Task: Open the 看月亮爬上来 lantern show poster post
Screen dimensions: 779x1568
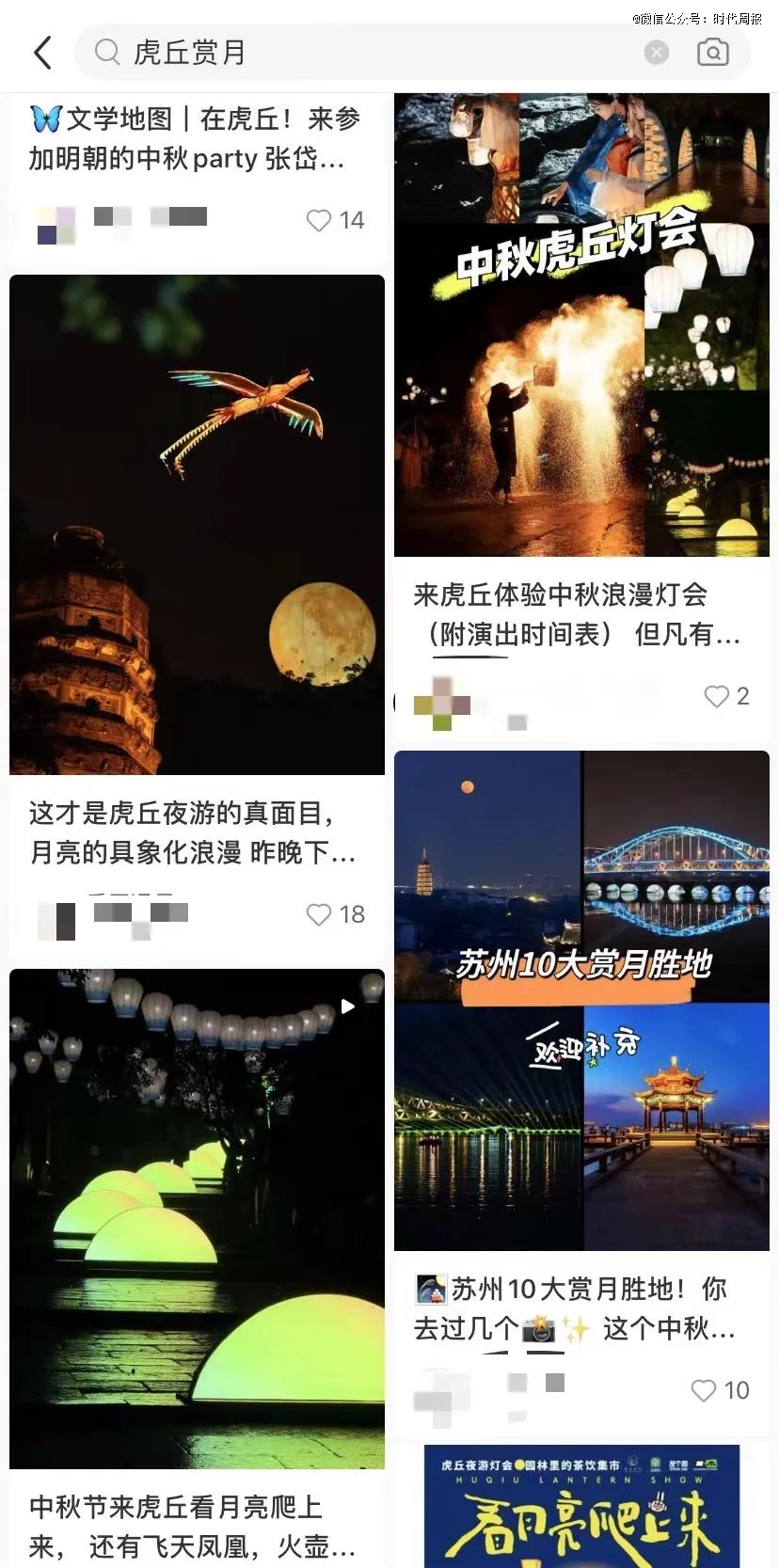Action: [x=580, y=1505]
